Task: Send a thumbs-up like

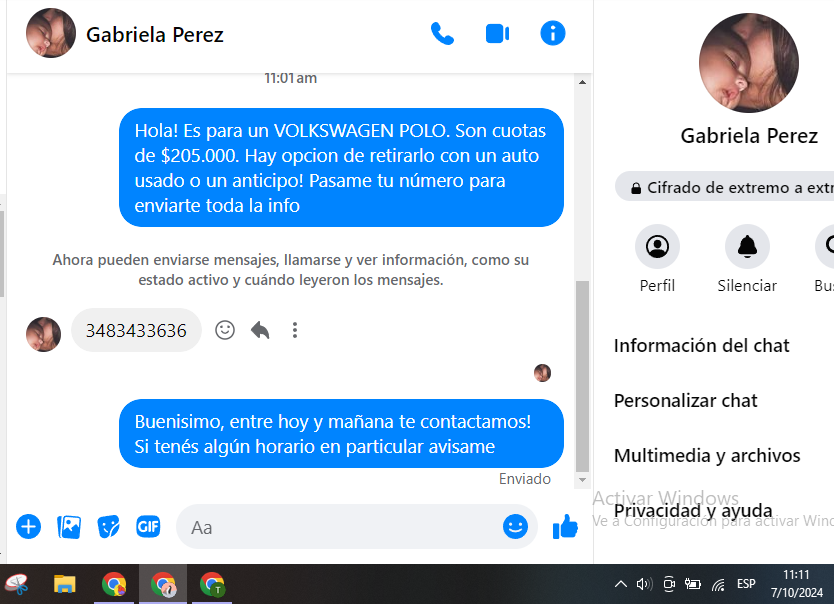Action: tap(565, 526)
